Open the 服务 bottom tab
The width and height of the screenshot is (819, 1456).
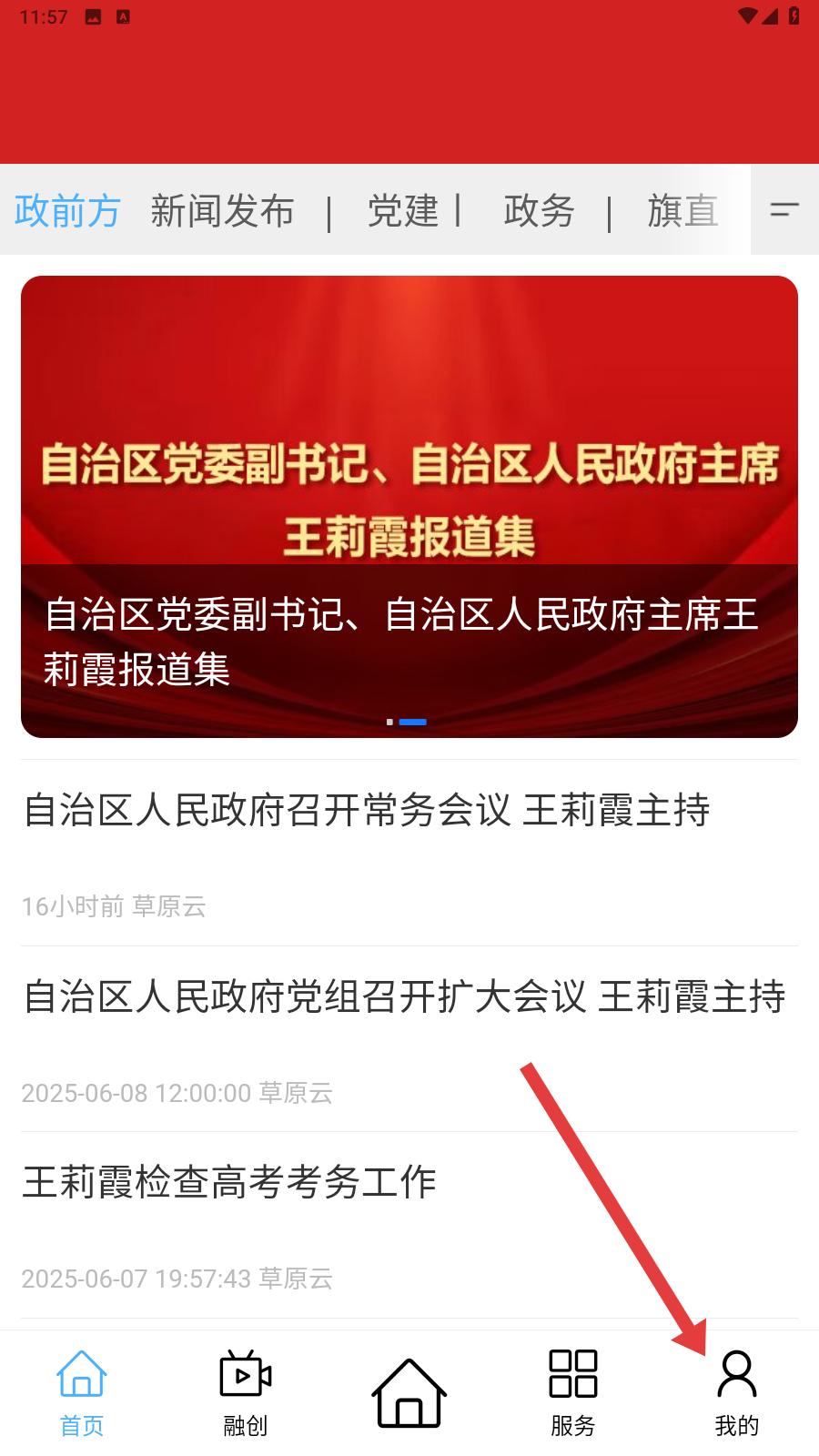click(573, 1393)
